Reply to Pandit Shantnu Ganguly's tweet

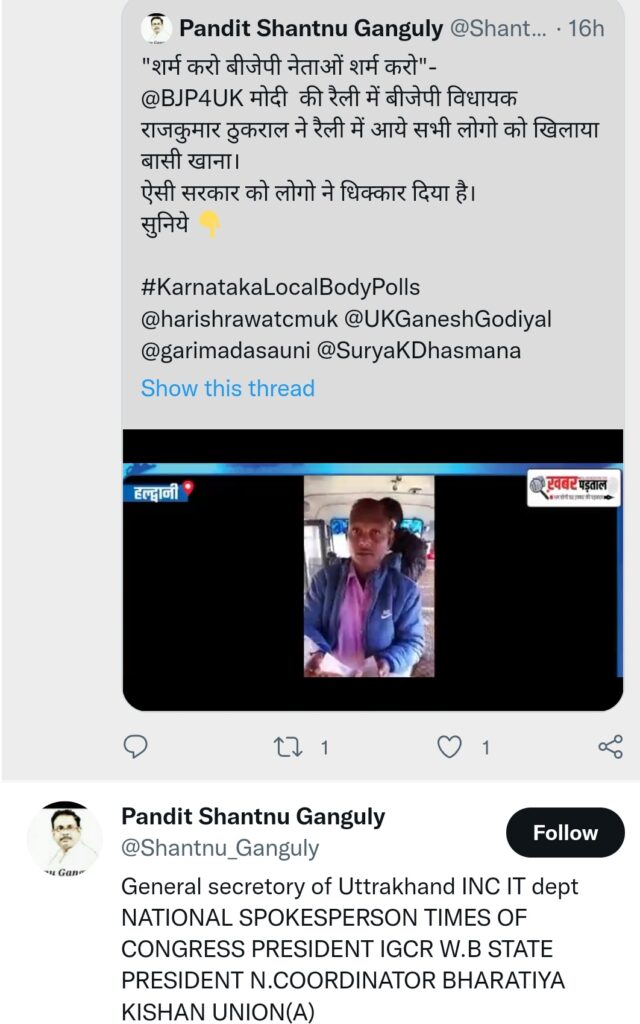(136, 746)
